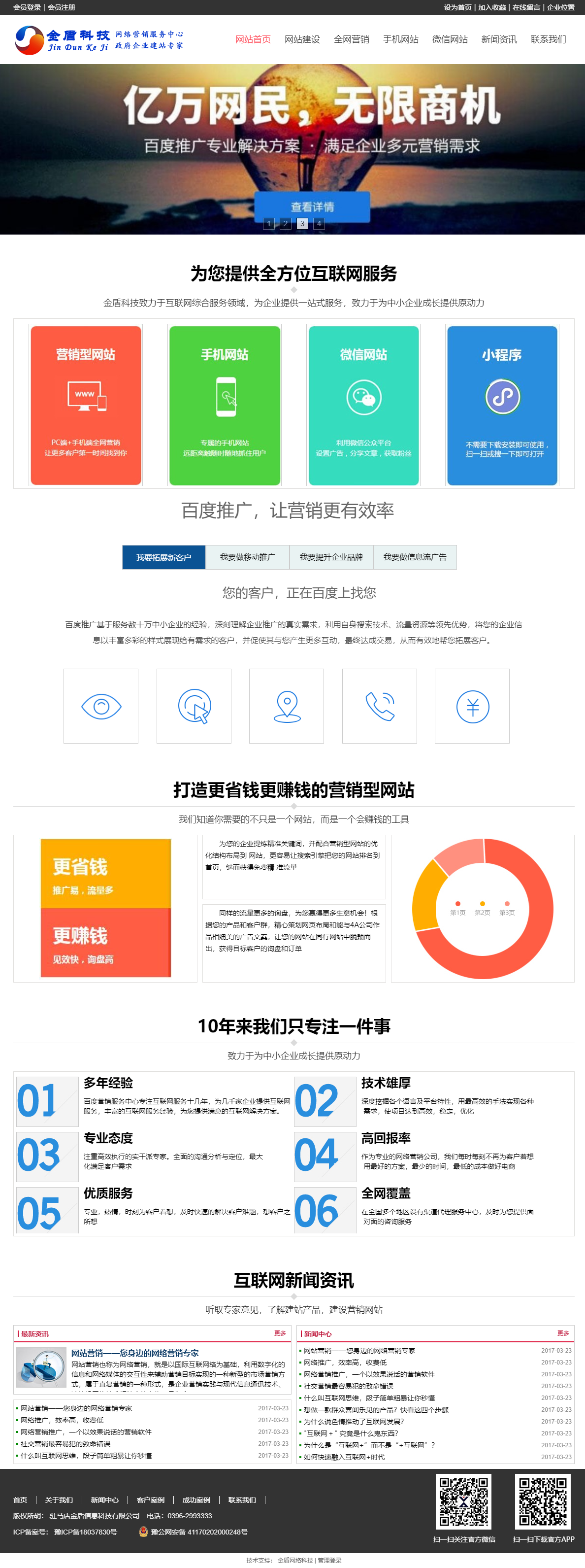Open 会员登录 link in top bar
The image size is (585, 1568).
(x=27, y=7)
